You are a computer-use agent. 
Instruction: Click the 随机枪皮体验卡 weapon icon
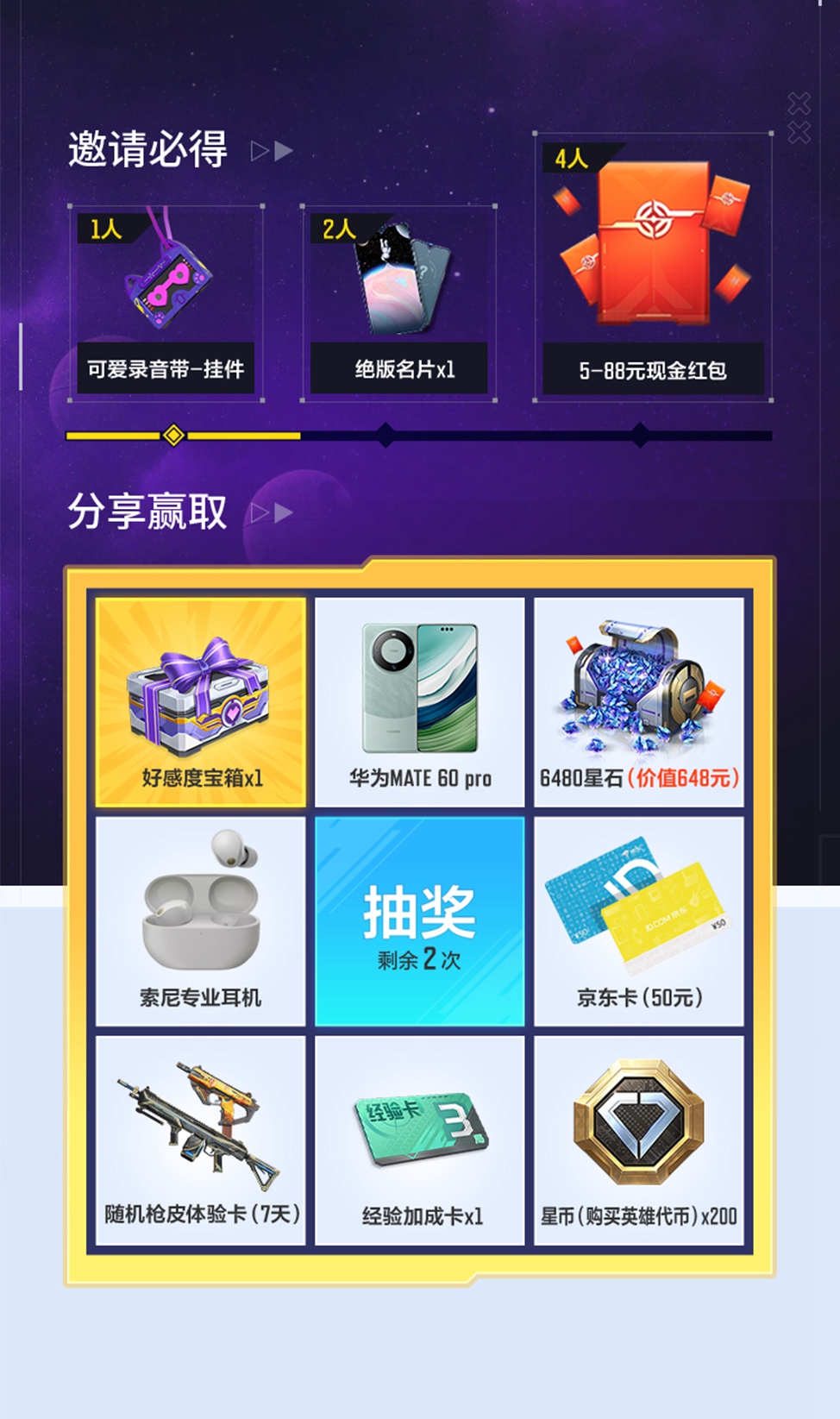point(200,1126)
